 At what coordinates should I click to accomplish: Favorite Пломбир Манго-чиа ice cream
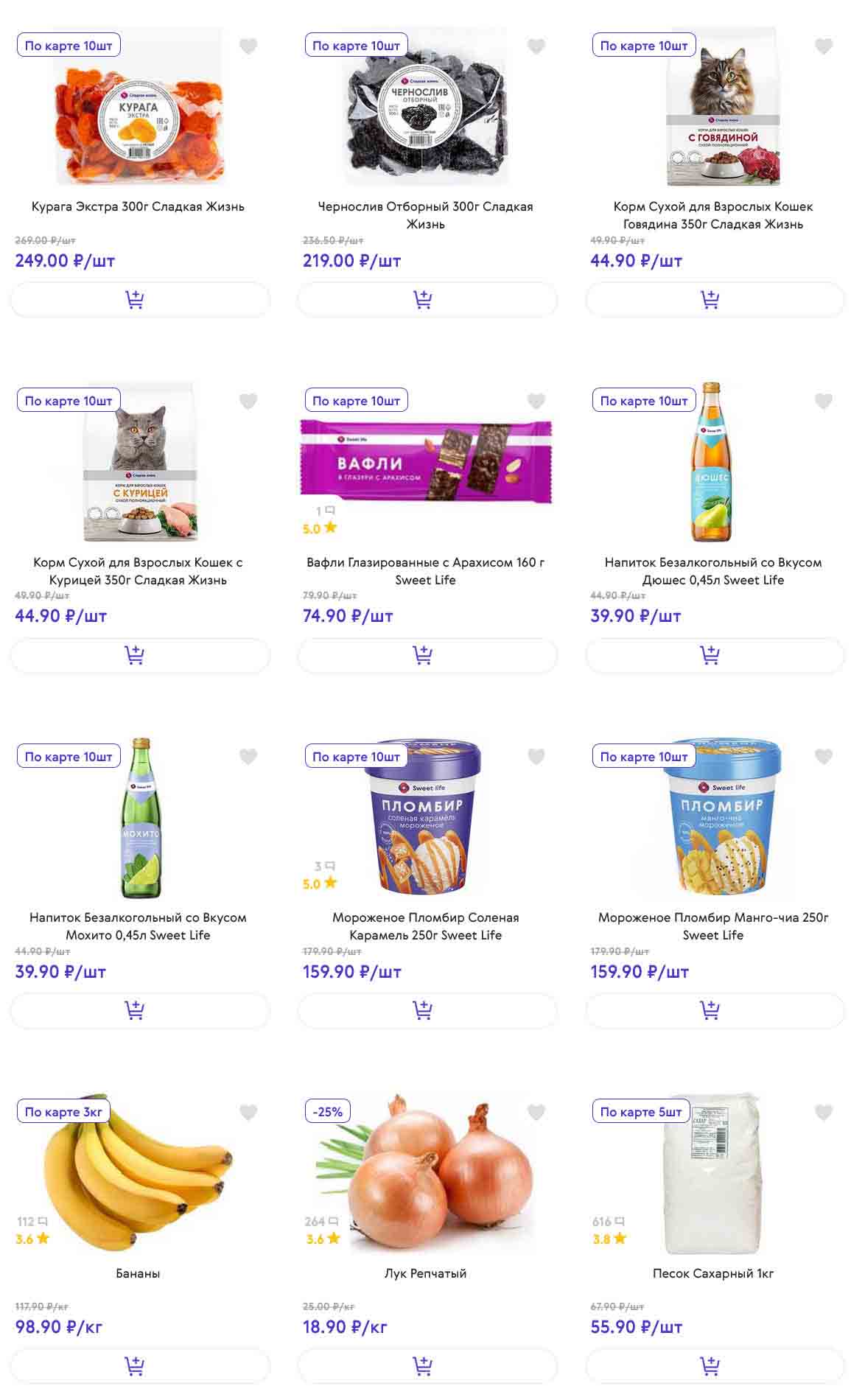[x=824, y=757]
